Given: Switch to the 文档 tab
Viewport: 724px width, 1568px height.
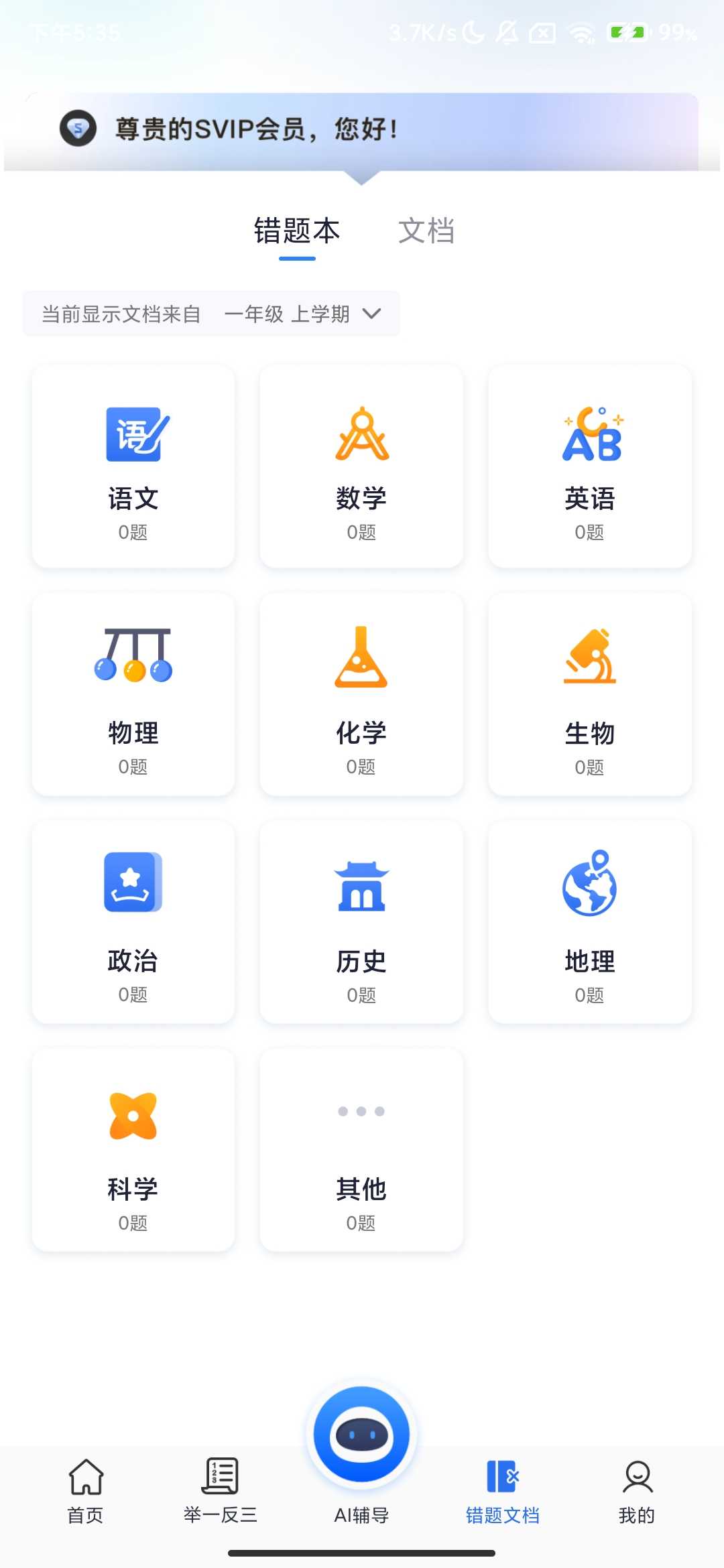Looking at the screenshot, I should click(x=426, y=232).
